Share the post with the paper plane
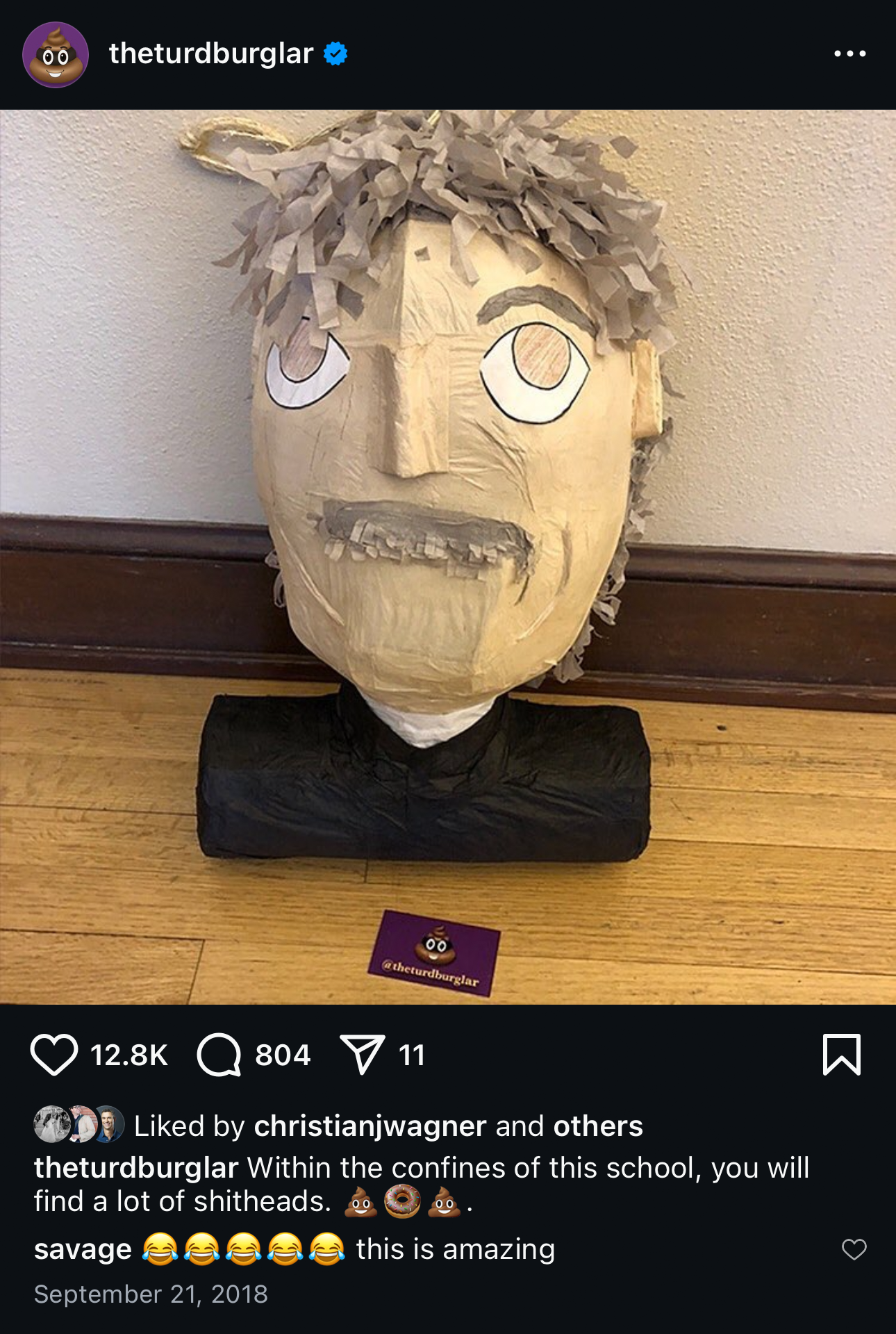This screenshot has height=1334, width=896. pyautogui.click(x=362, y=1055)
